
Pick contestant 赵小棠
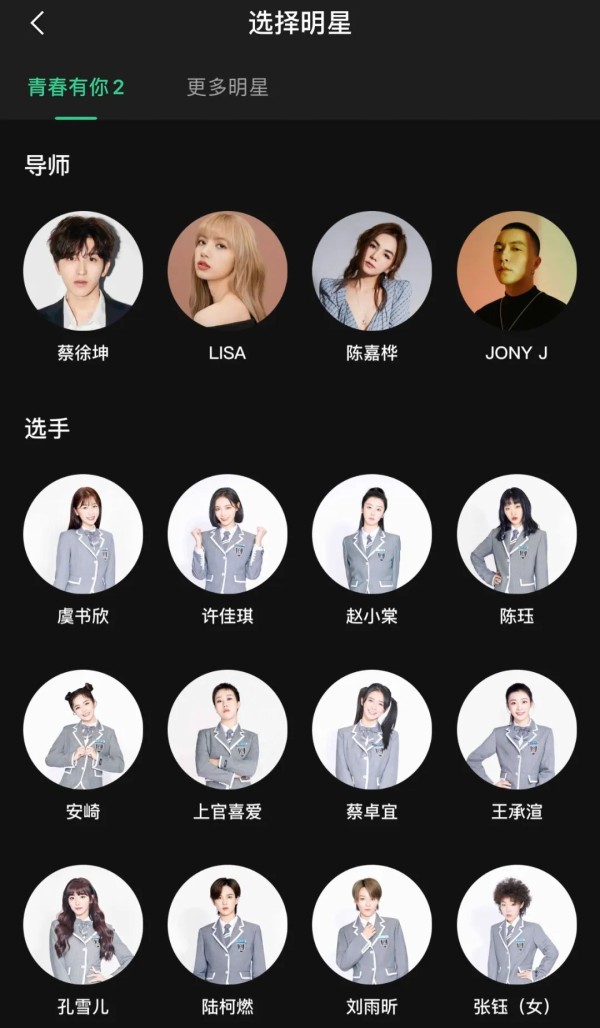(372, 534)
